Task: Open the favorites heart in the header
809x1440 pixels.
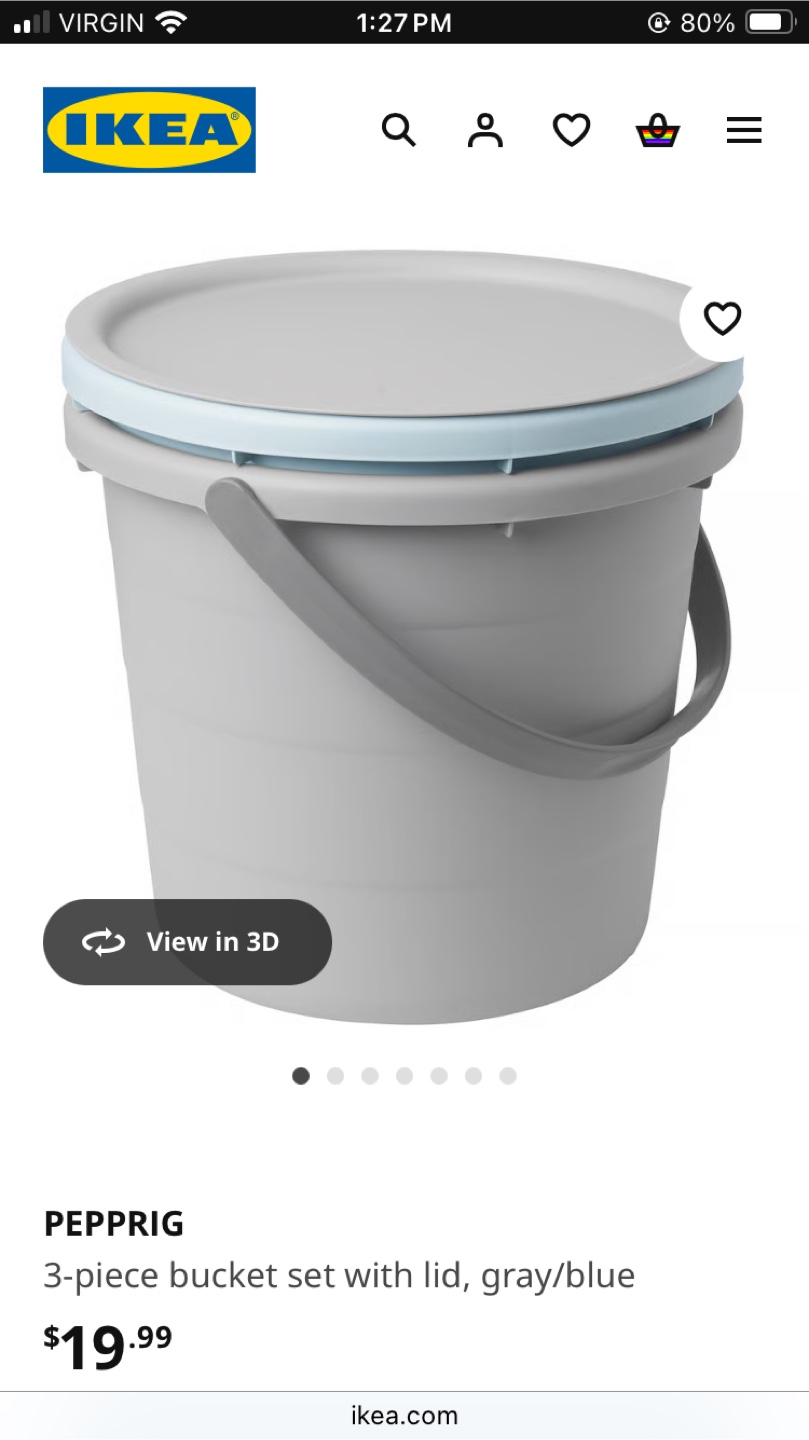Action: (572, 130)
